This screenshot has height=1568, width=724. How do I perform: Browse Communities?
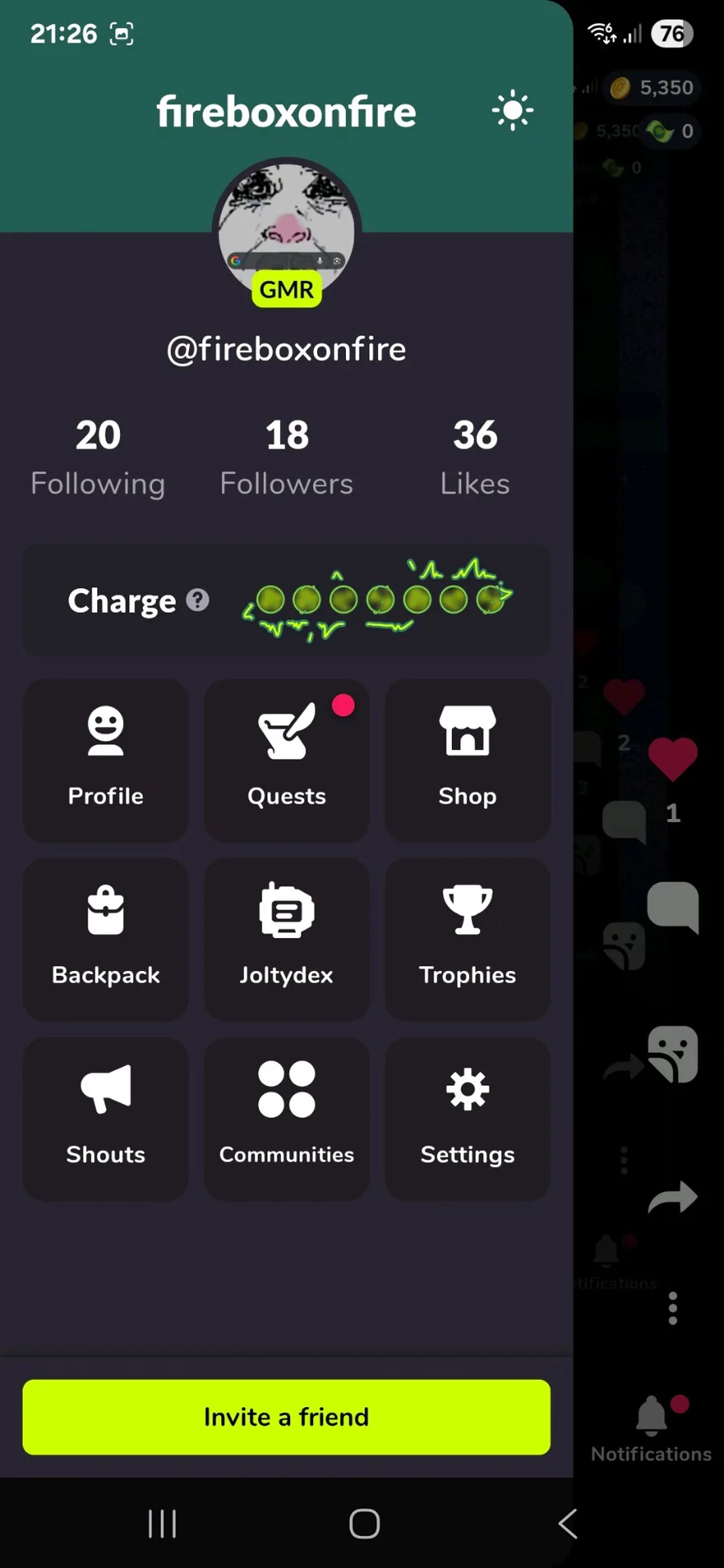tap(286, 1118)
